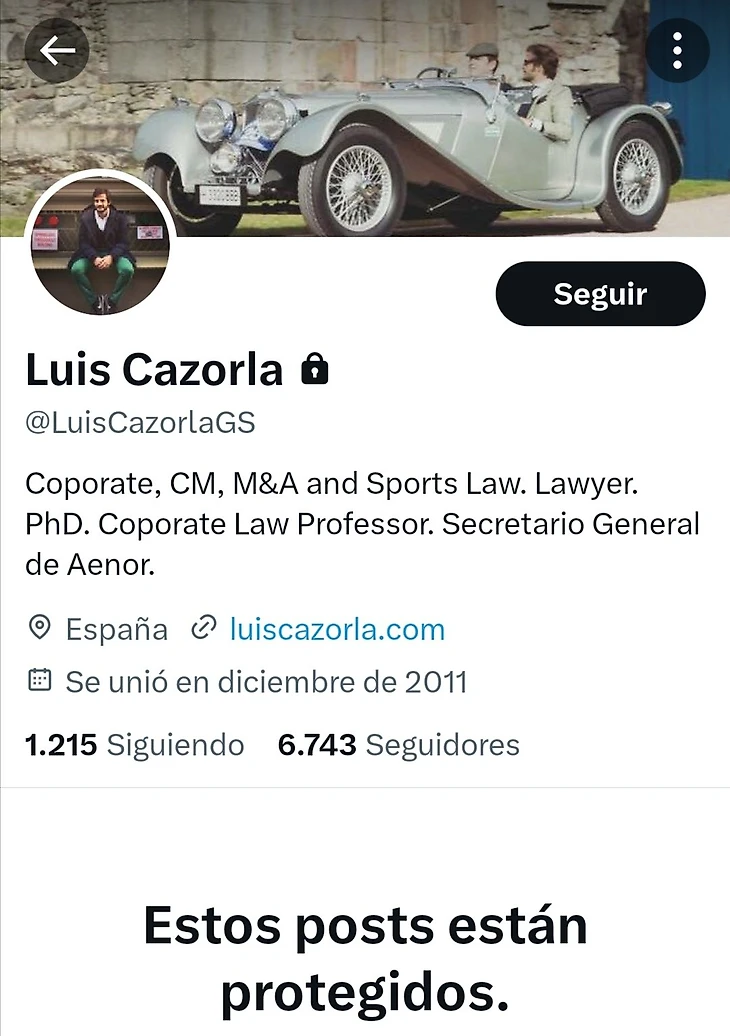View the 1.215 Siguiendo list
The image size is (730, 1036).
(135, 745)
